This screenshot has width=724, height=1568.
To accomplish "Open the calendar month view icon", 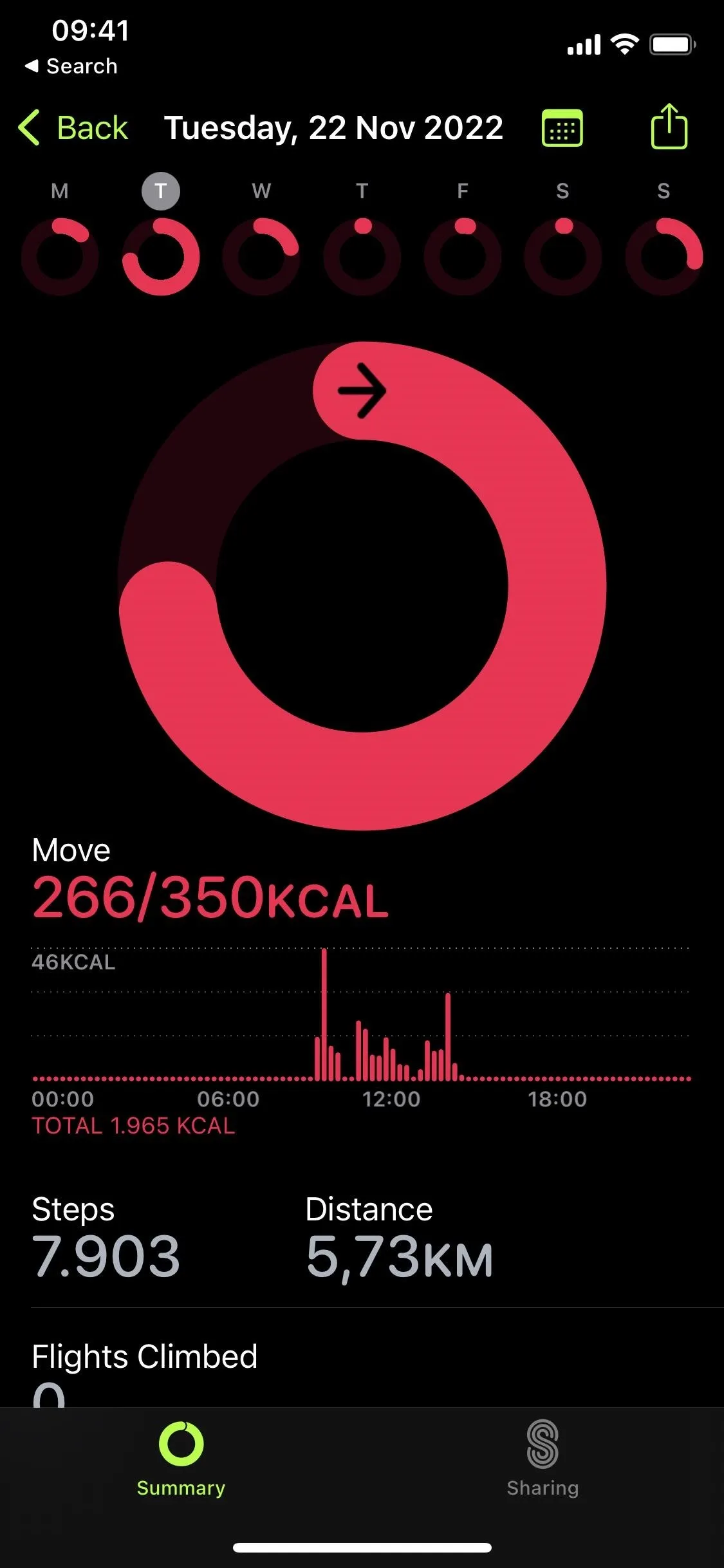I will tap(562, 128).
